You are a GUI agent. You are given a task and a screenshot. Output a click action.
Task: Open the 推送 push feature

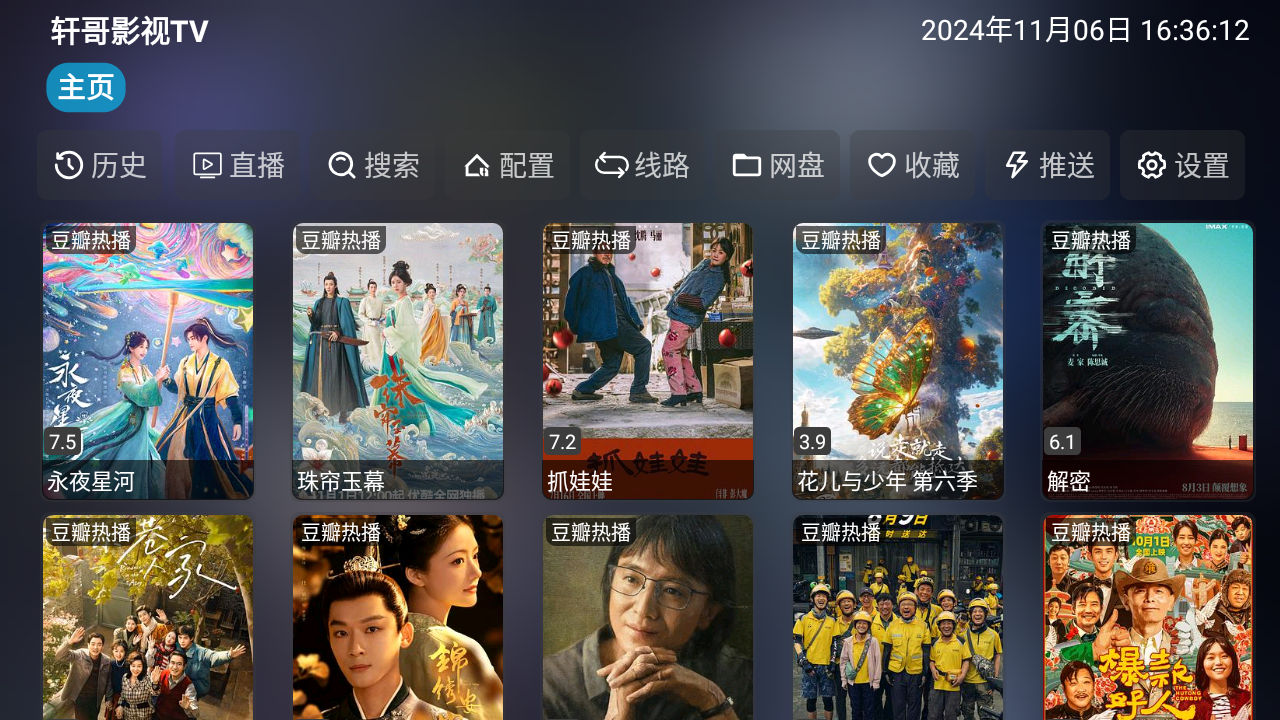(x=1048, y=165)
